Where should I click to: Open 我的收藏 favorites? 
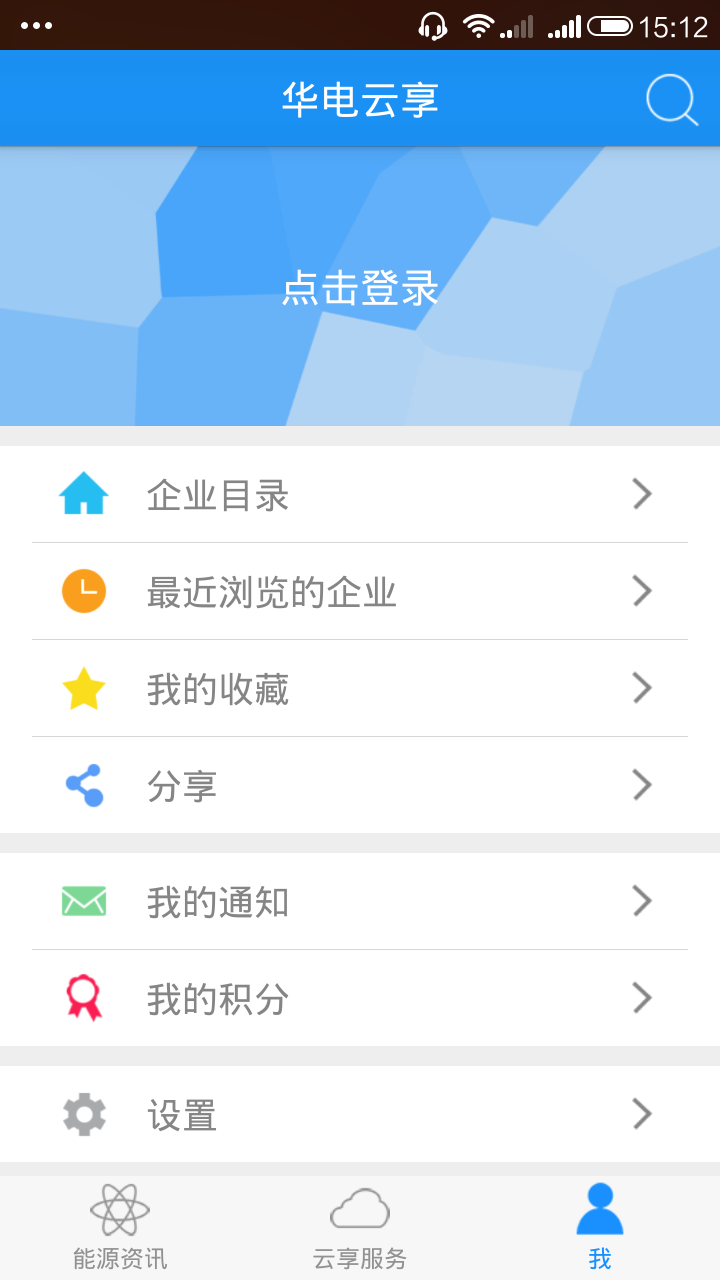(360, 689)
